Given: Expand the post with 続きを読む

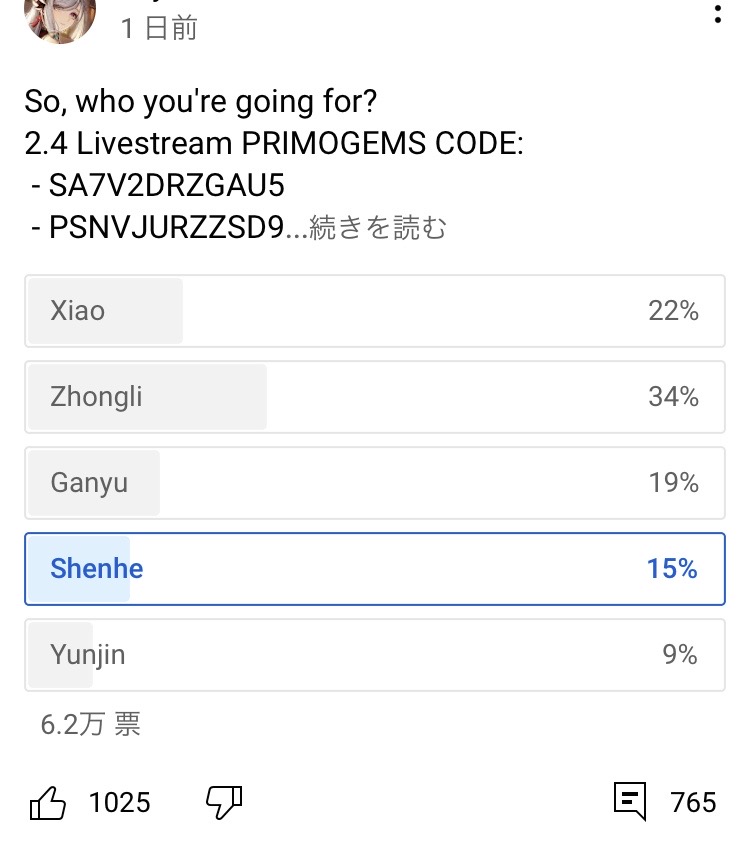Looking at the screenshot, I should [x=378, y=228].
